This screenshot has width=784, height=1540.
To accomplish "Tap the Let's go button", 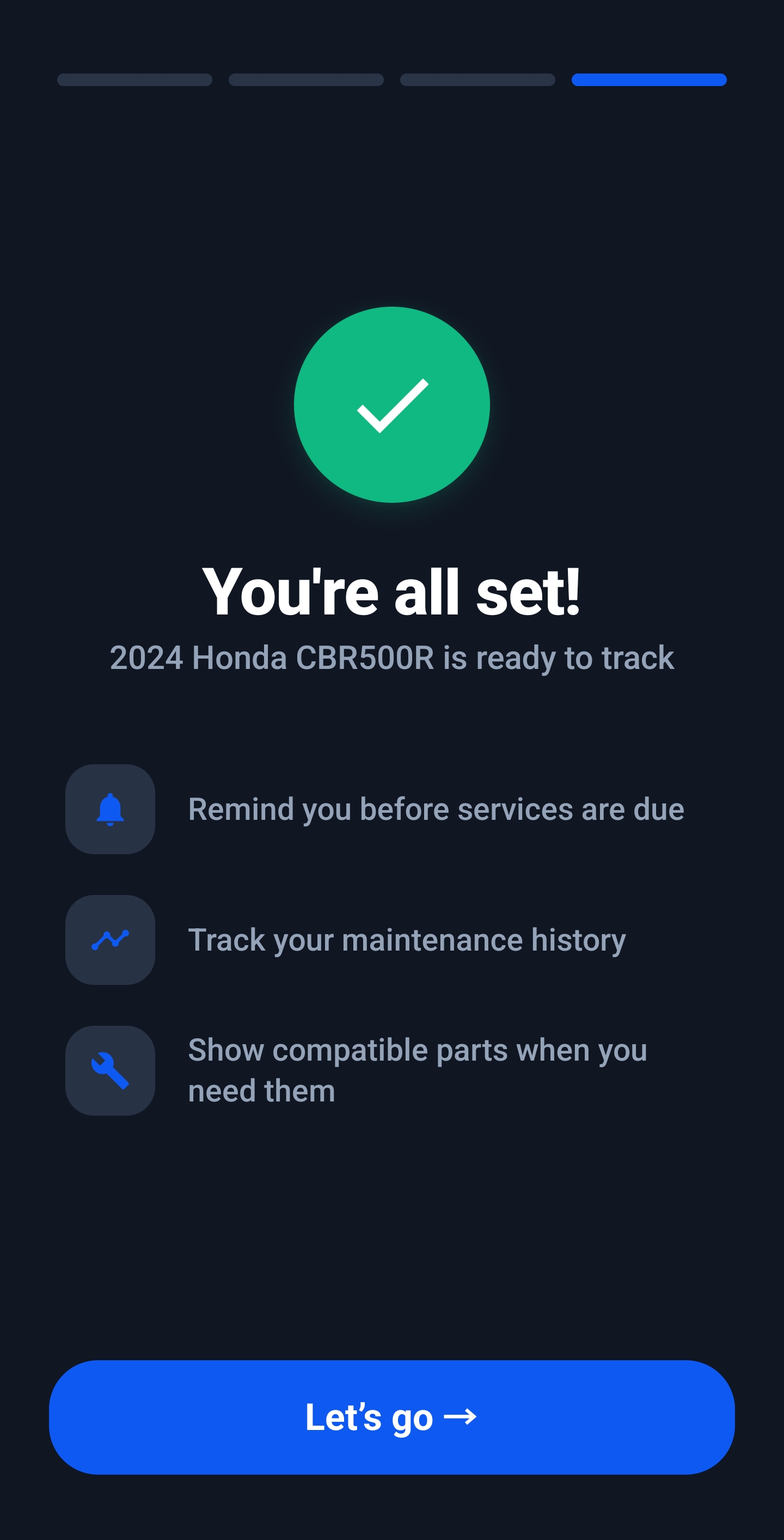I will [x=392, y=1417].
